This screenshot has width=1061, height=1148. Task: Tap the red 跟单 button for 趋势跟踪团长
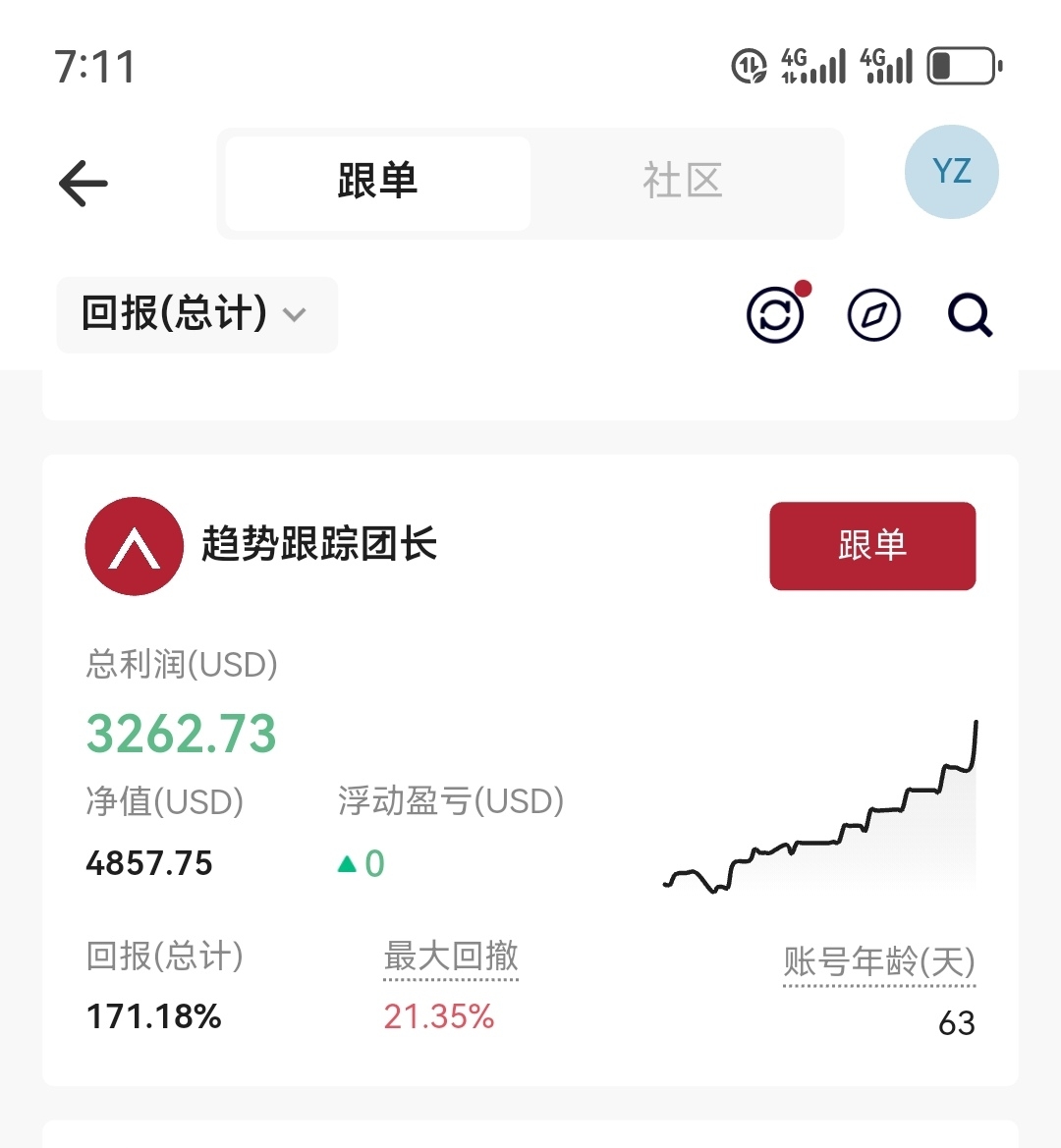pos(872,546)
